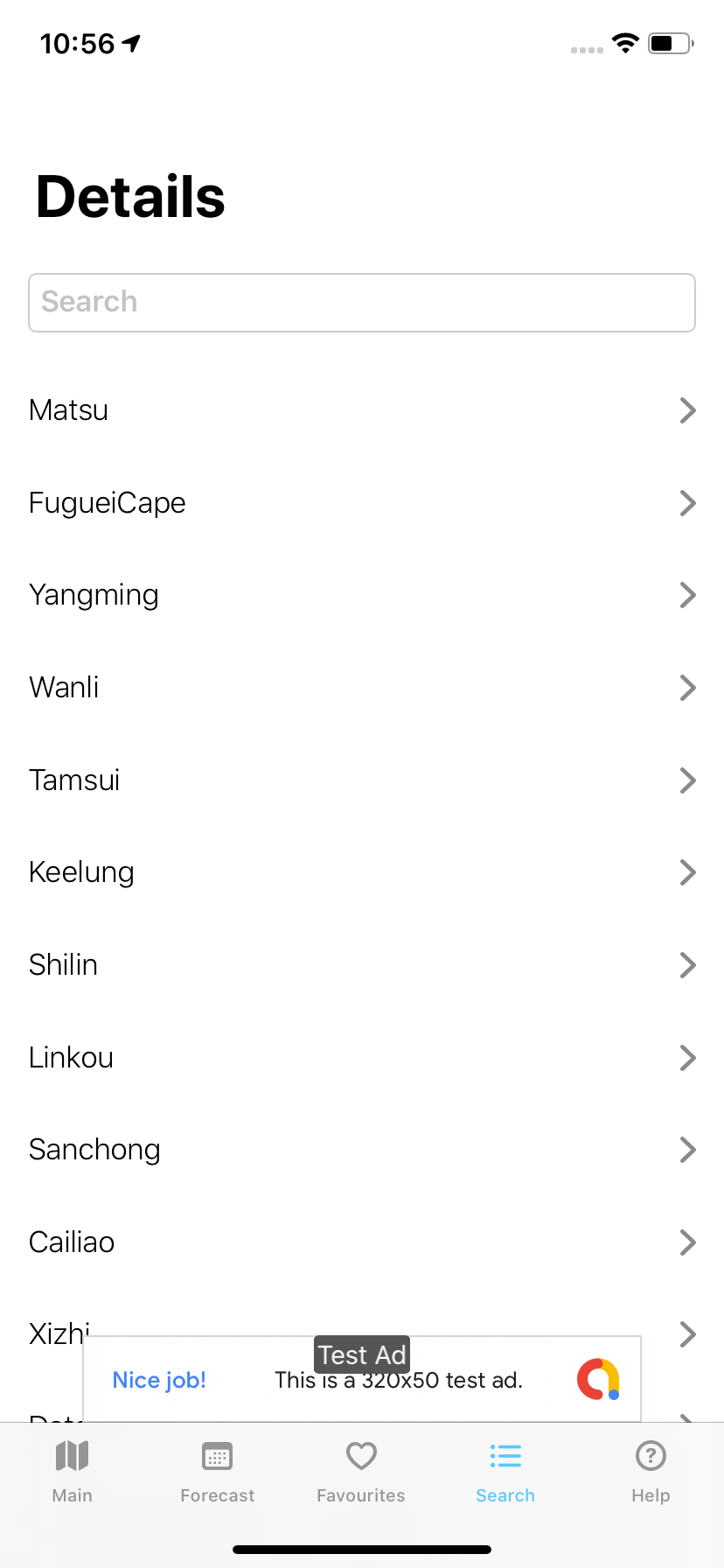Open the Yangming row
The width and height of the screenshot is (724, 1568).
(362, 595)
